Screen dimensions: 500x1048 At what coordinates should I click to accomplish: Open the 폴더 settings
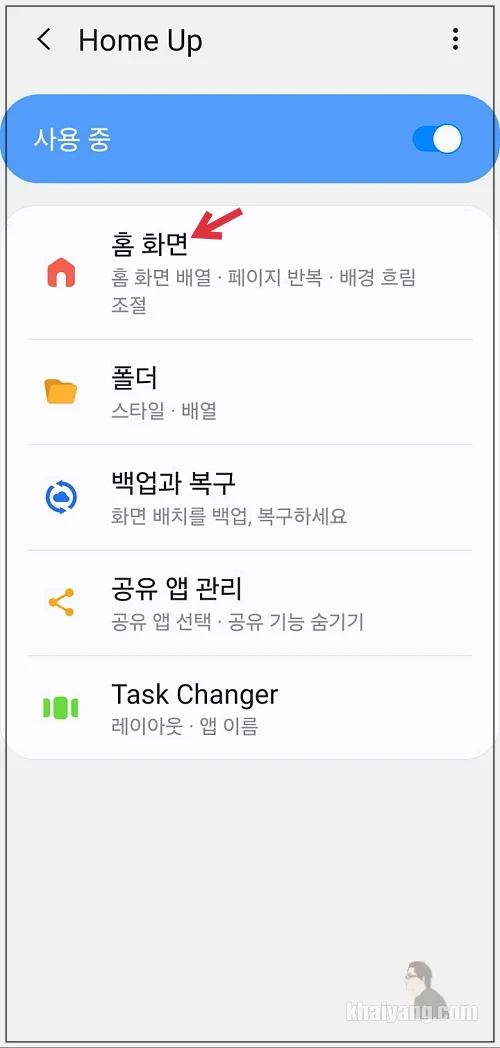[250, 392]
